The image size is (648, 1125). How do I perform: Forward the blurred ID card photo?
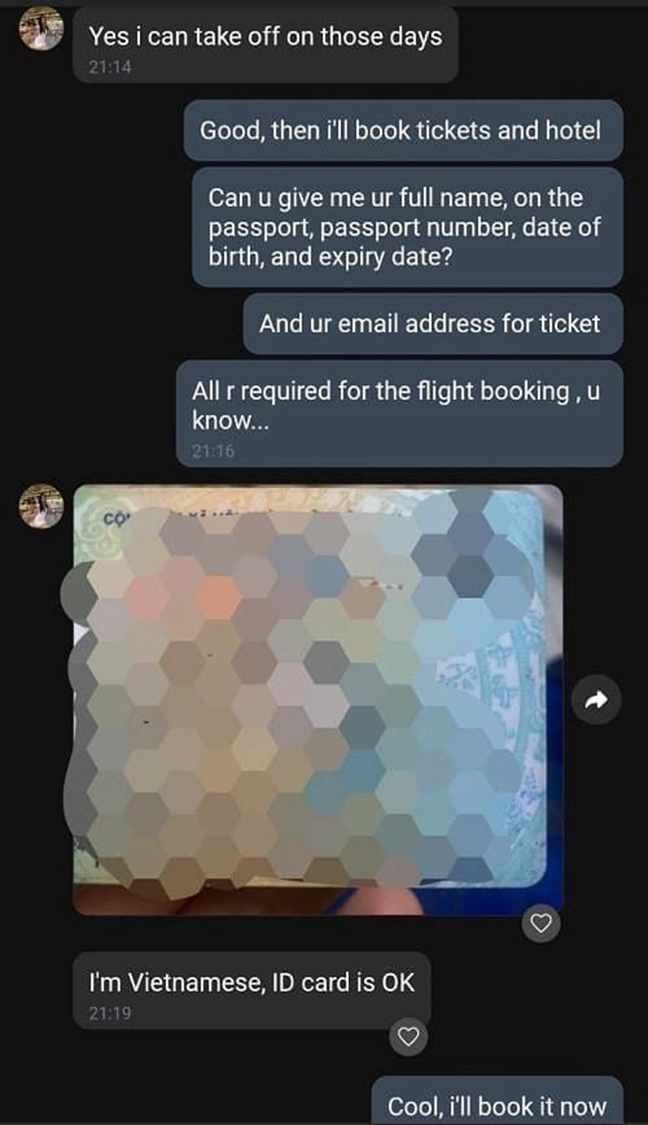[597, 703]
